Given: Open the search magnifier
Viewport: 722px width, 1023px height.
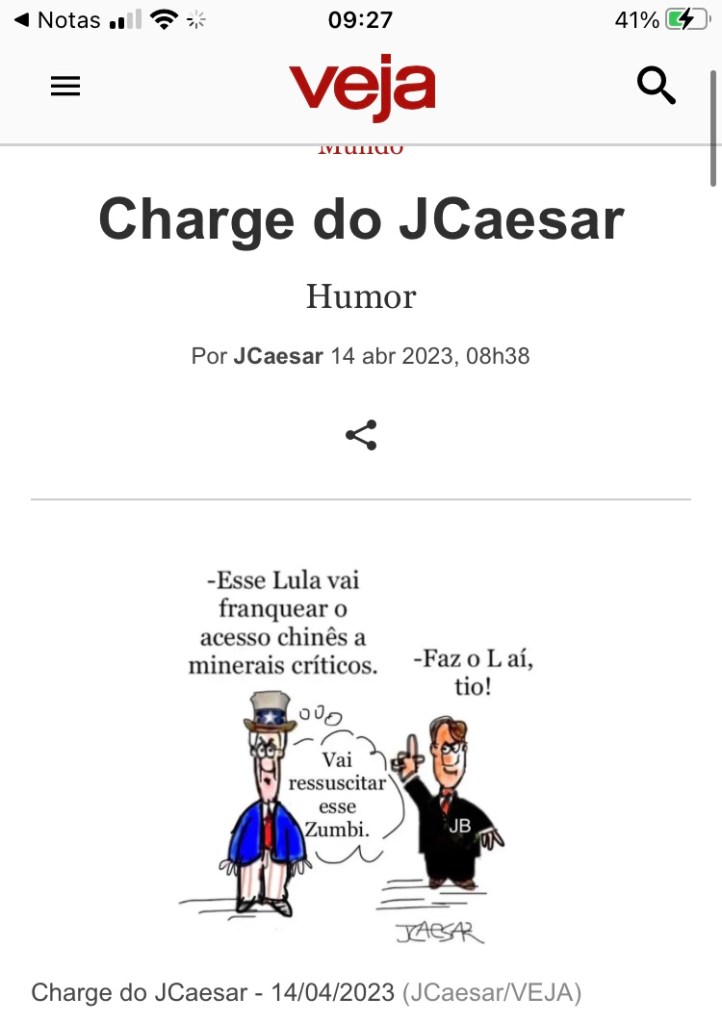Looking at the screenshot, I should click(656, 87).
